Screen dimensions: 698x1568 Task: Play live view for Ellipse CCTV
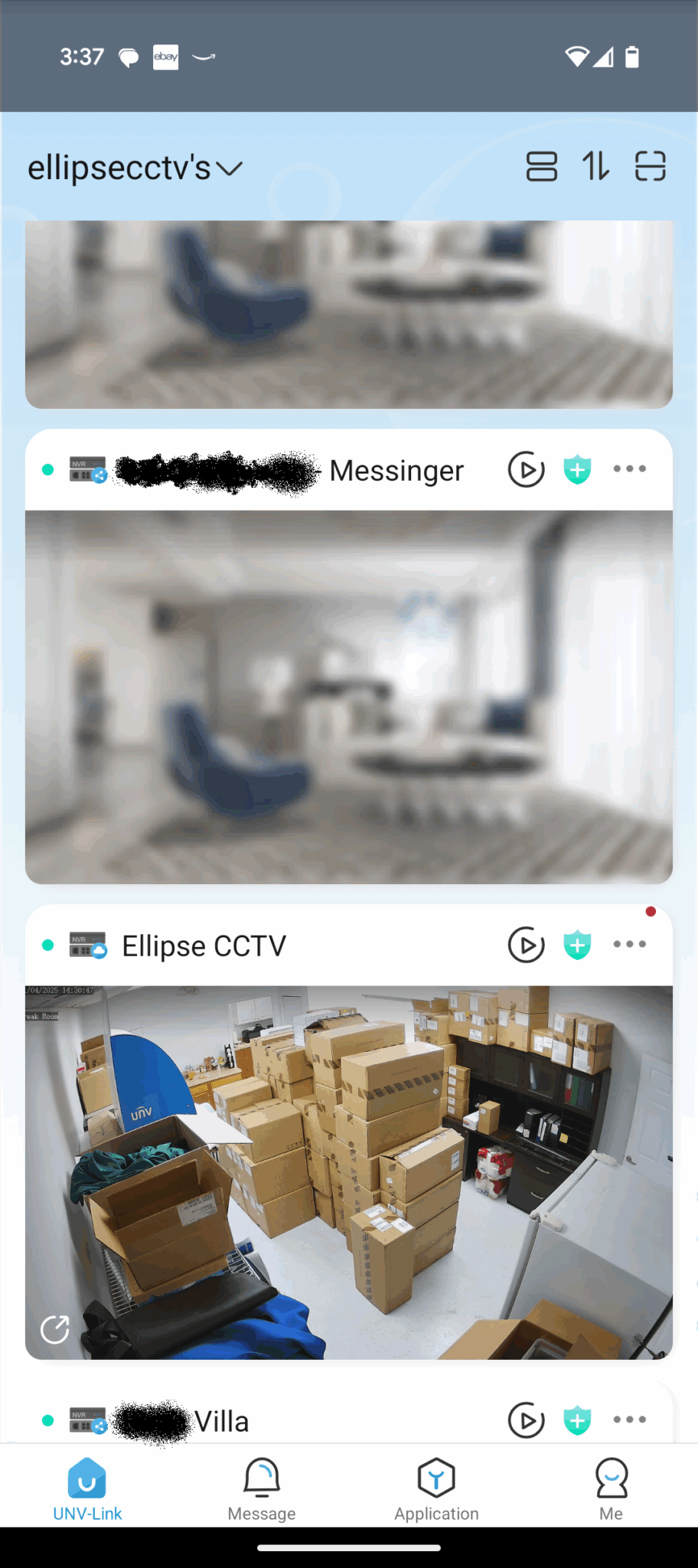(526, 945)
